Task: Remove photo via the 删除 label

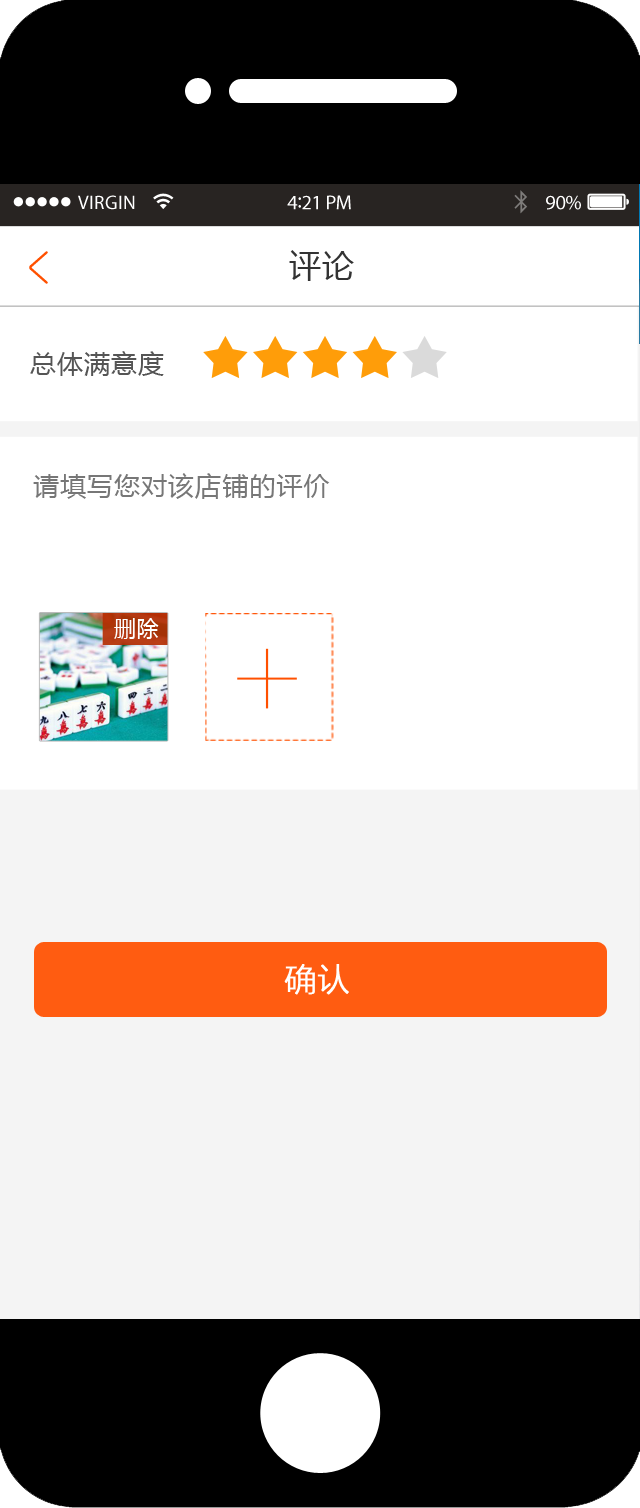Action: pyautogui.click(x=135, y=629)
